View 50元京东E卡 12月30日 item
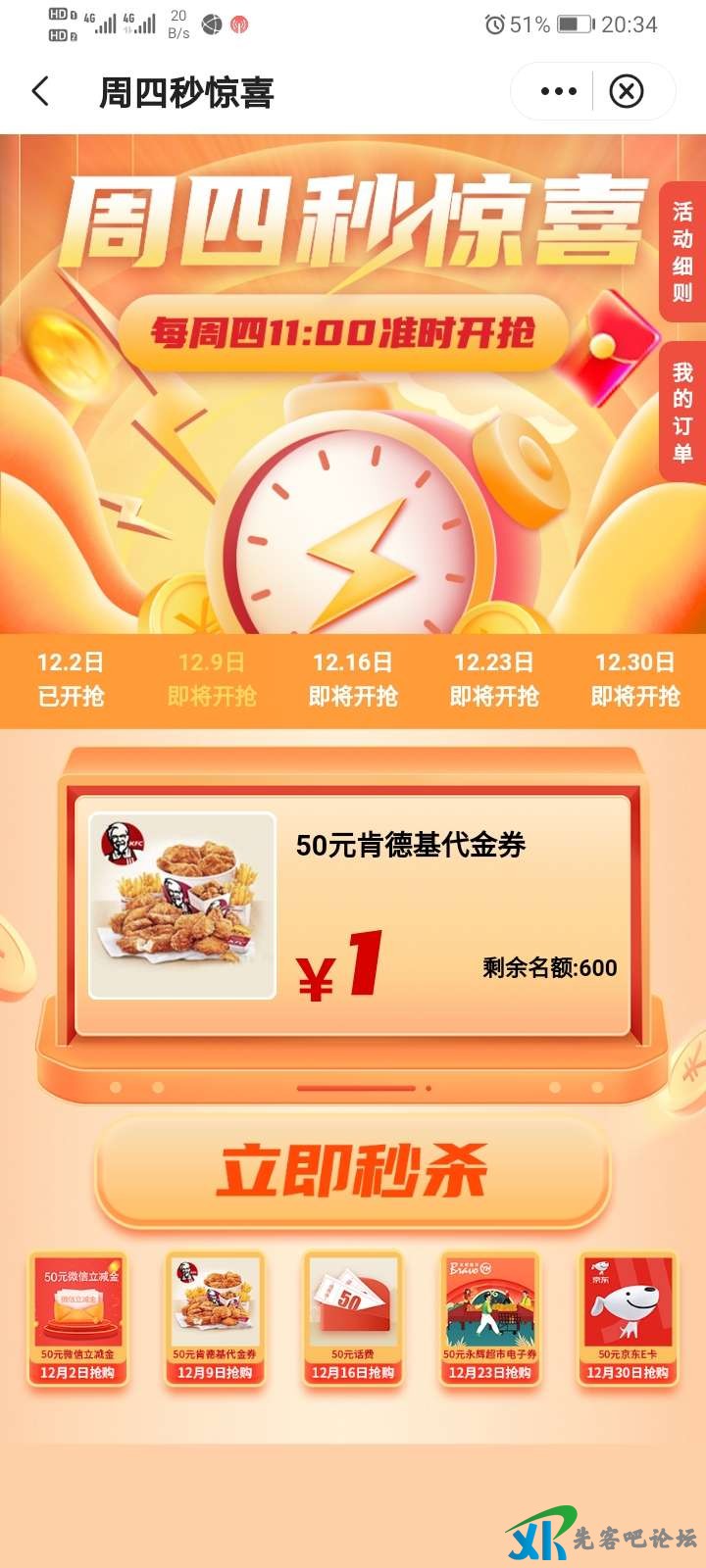Image resolution: width=706 pixels, height=1568 pixels. pyautogui.click(x=628, y=1318)
